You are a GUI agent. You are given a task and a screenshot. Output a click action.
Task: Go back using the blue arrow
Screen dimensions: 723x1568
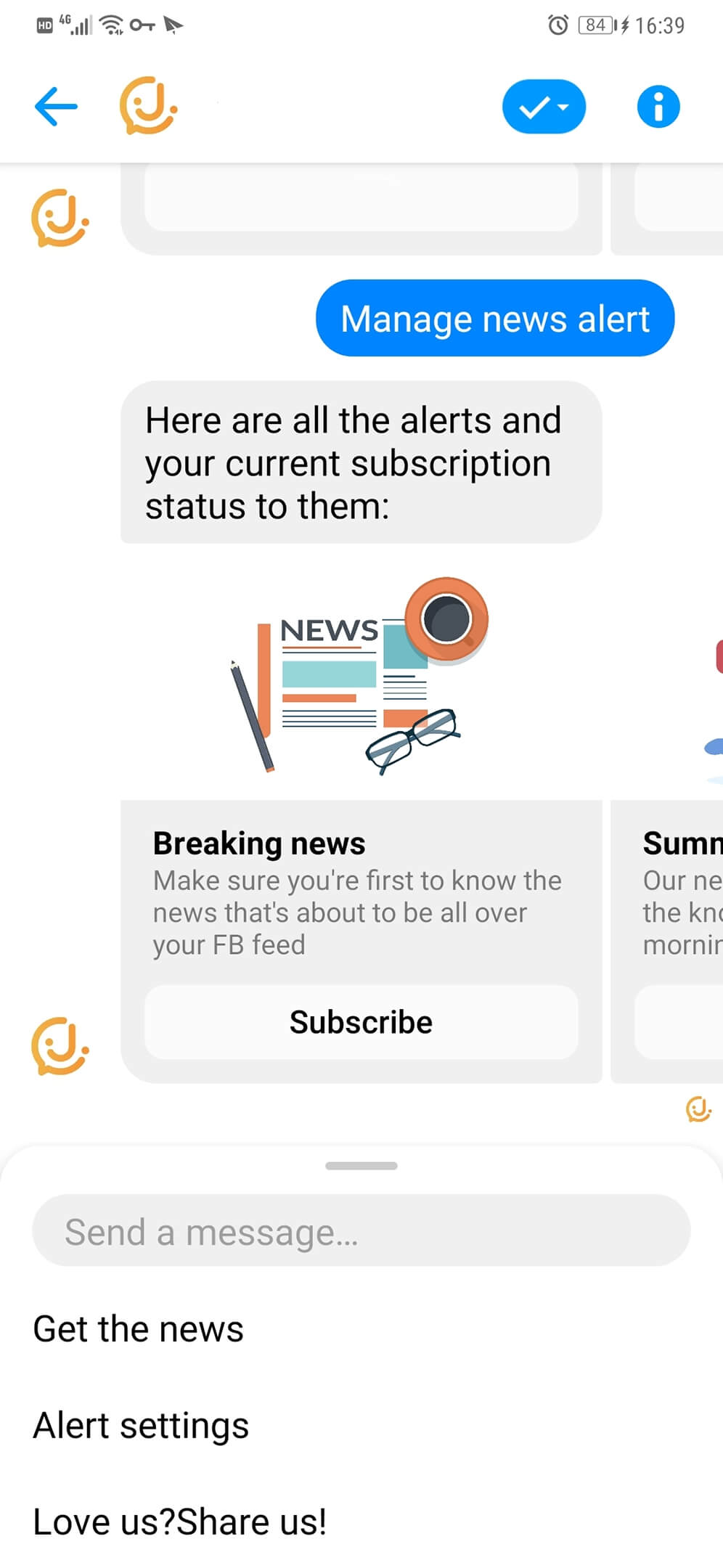(56, 107)
